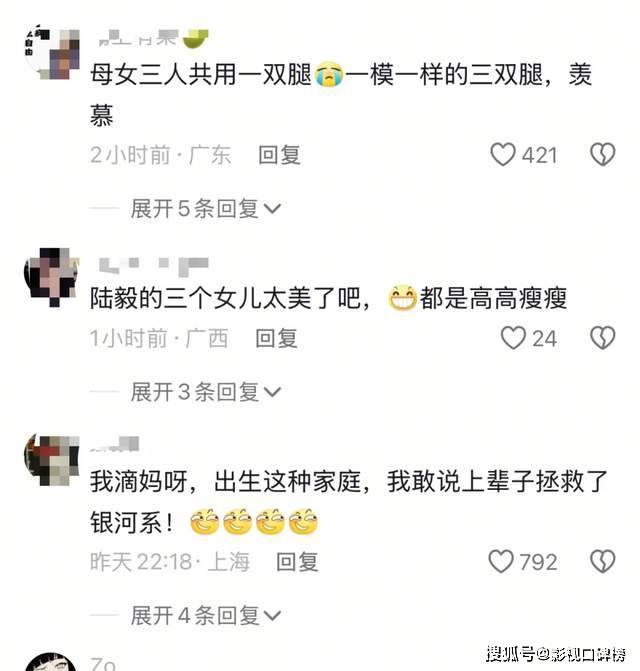The width and height of the screenshot is (640, 671).
Task: Reply to the comment from 广西
Action: coord(277,338)
